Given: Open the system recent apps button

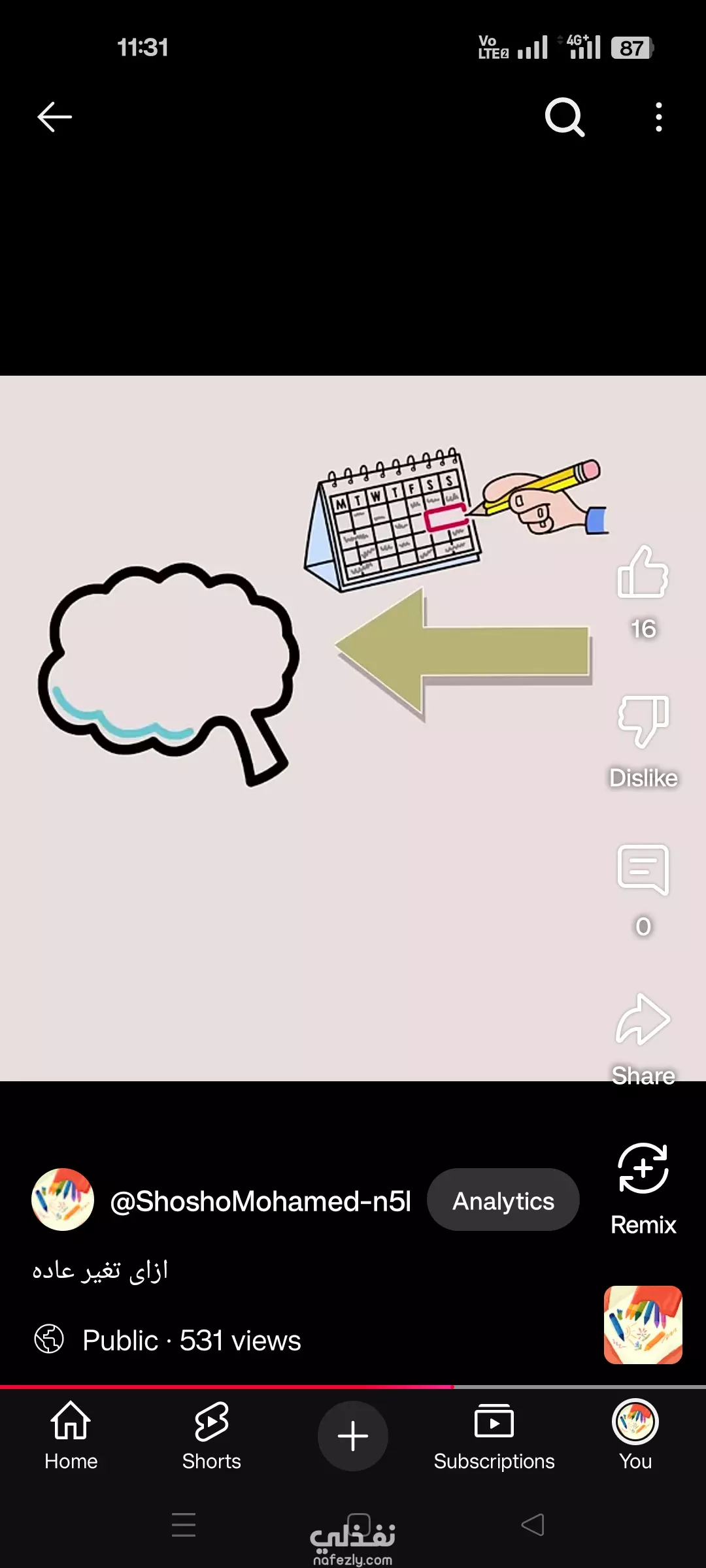Looking at the screenshot, I should click(184, 1525).
